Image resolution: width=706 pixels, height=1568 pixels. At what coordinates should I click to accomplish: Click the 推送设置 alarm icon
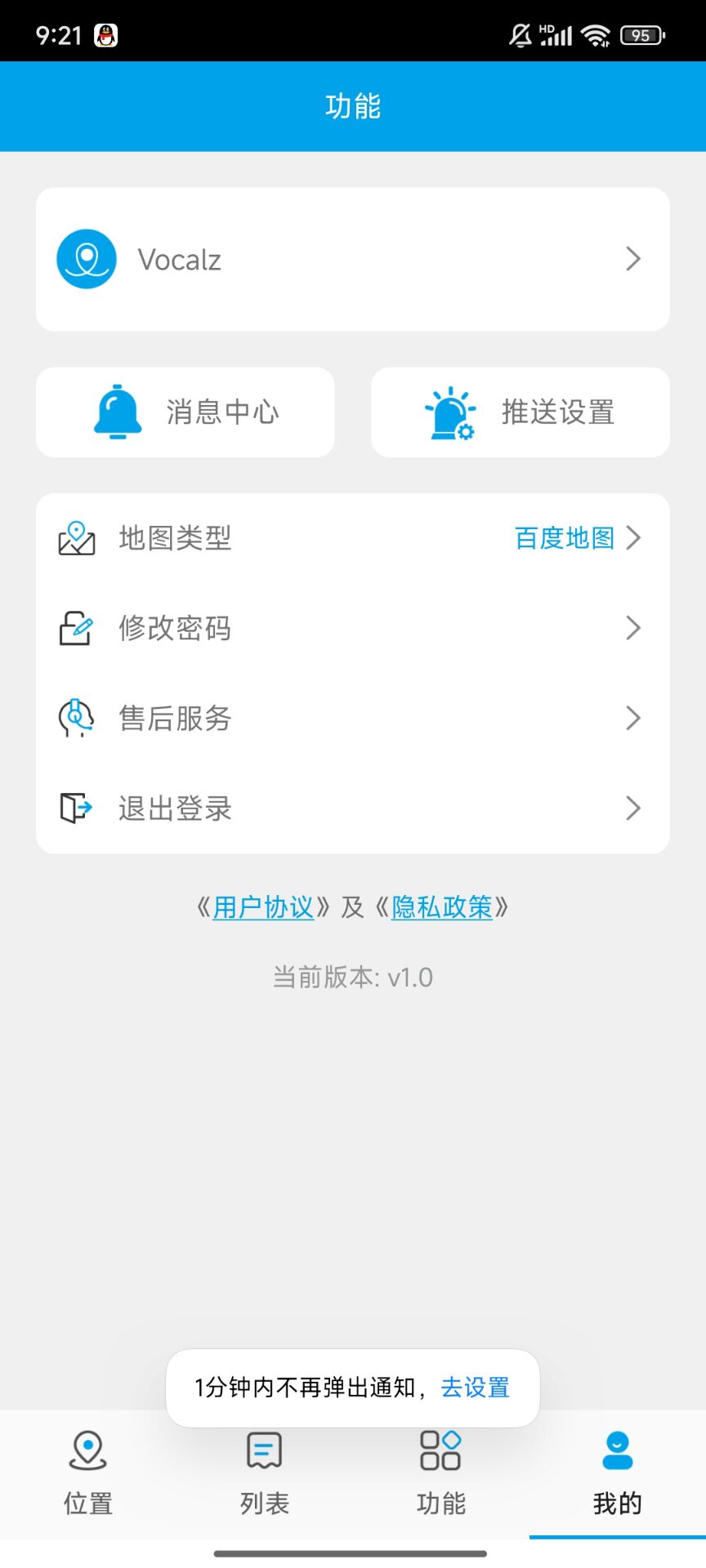pos(452,412)
